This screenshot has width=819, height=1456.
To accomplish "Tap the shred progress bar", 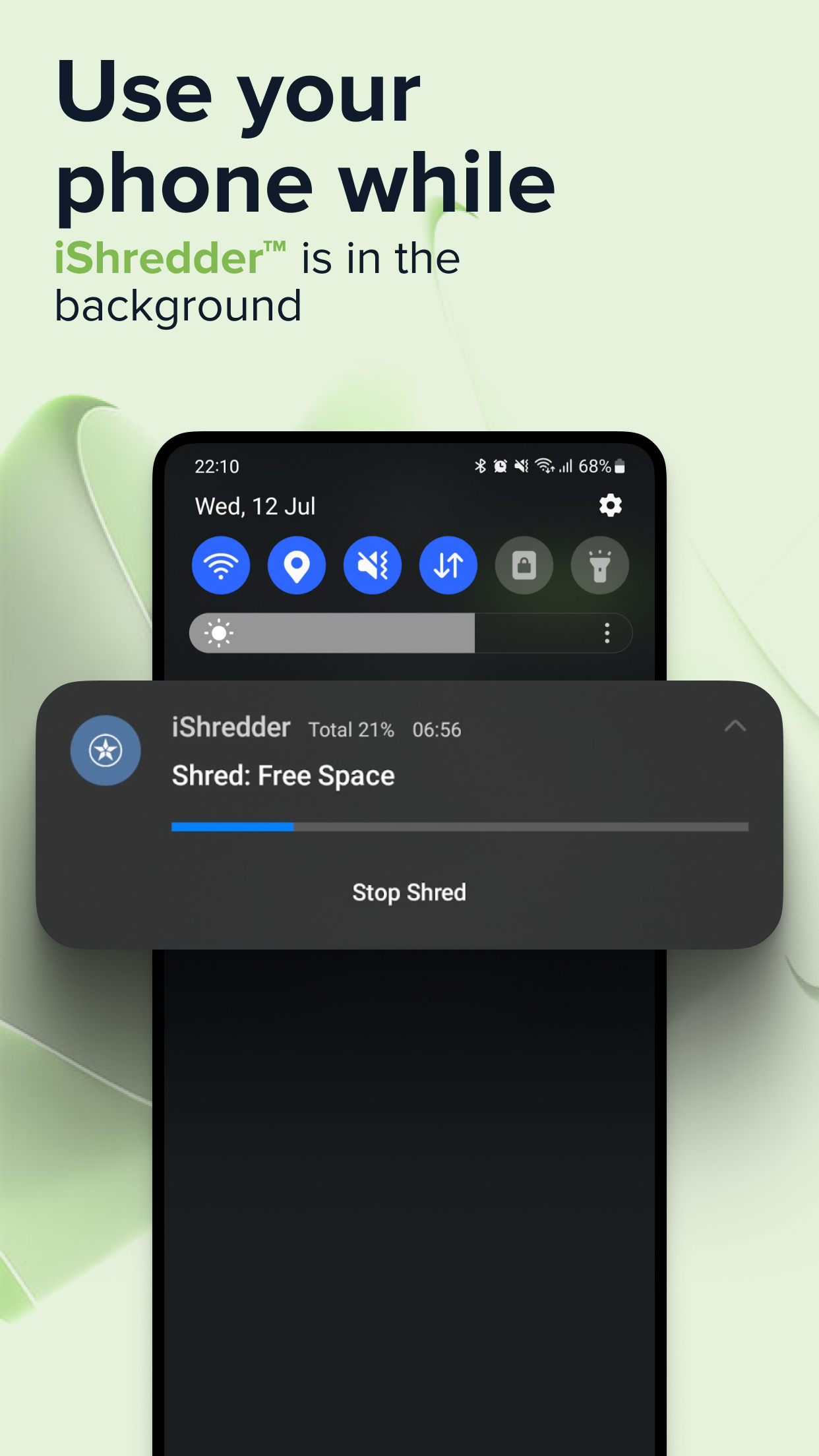I will 460,825.
